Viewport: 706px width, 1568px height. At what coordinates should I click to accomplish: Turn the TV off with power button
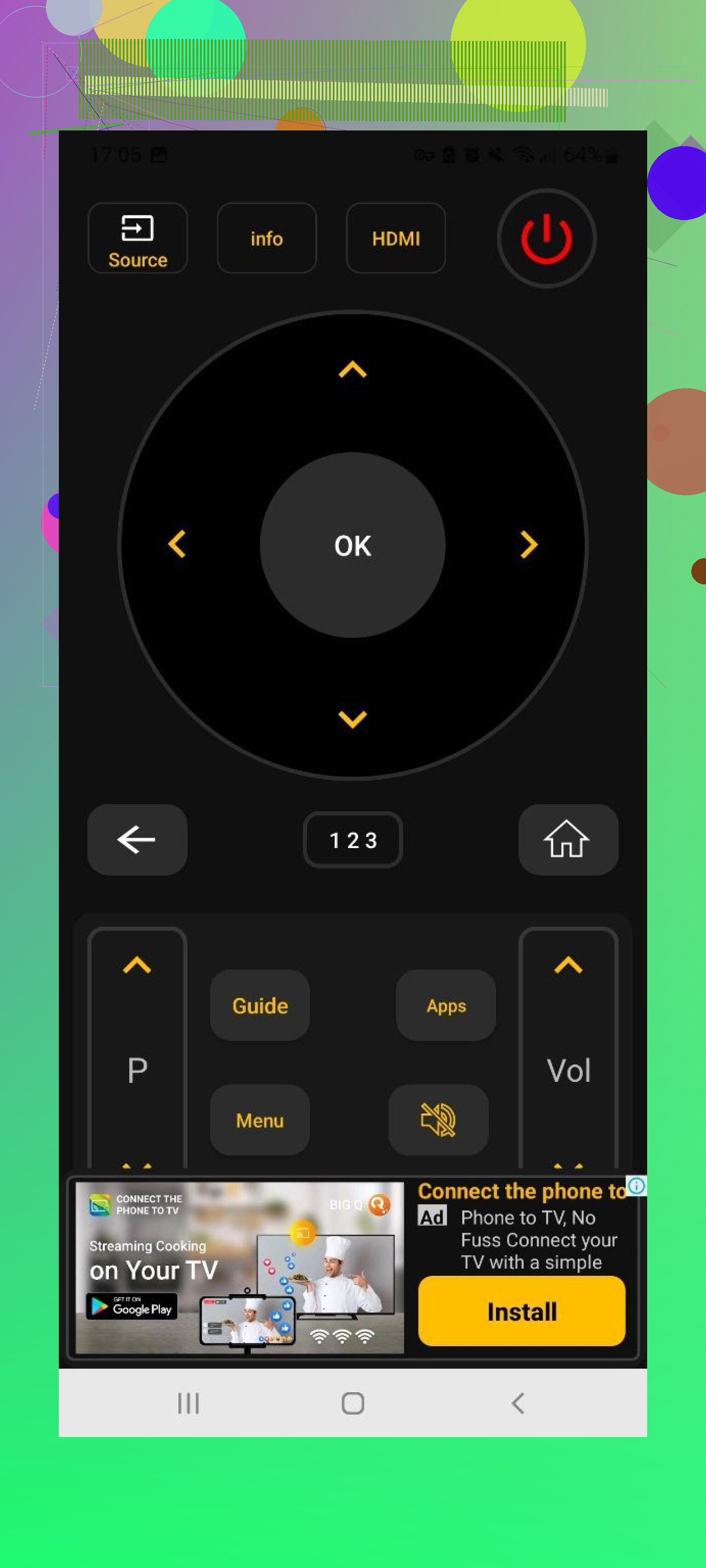click(x=546, y=238)
